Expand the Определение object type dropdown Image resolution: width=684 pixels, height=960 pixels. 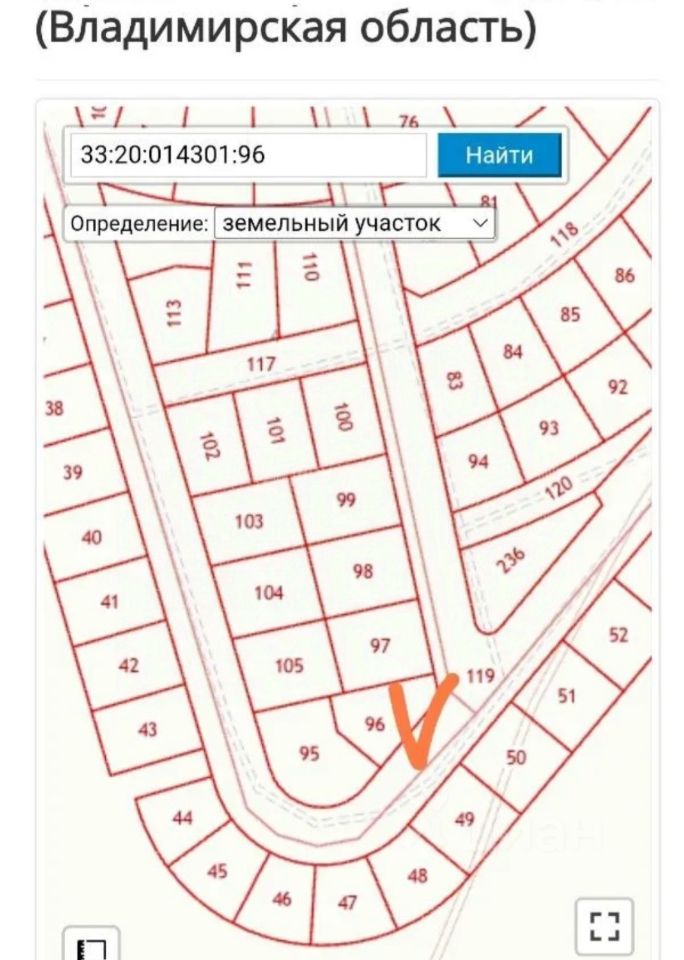354,223
